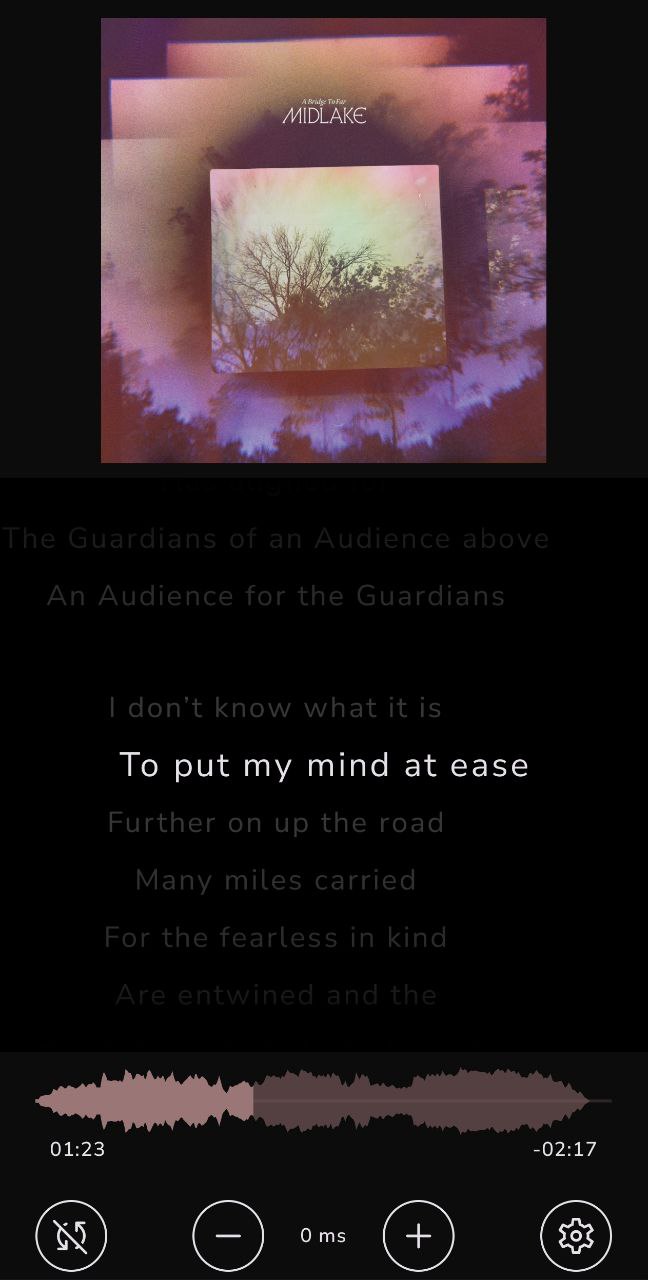Toggle the lyrics sync icon
This screenshot has height=1280, width=648.
pyautogui.click(x=71, y=1236)
